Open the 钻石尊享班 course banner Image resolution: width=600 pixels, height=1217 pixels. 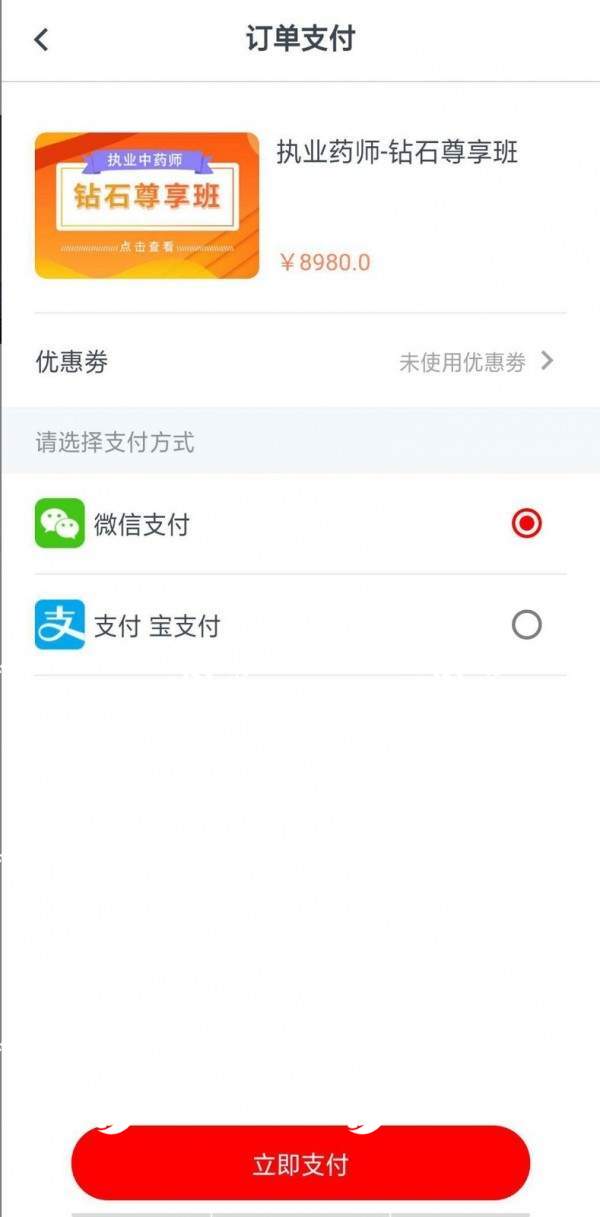click(146, 205)
